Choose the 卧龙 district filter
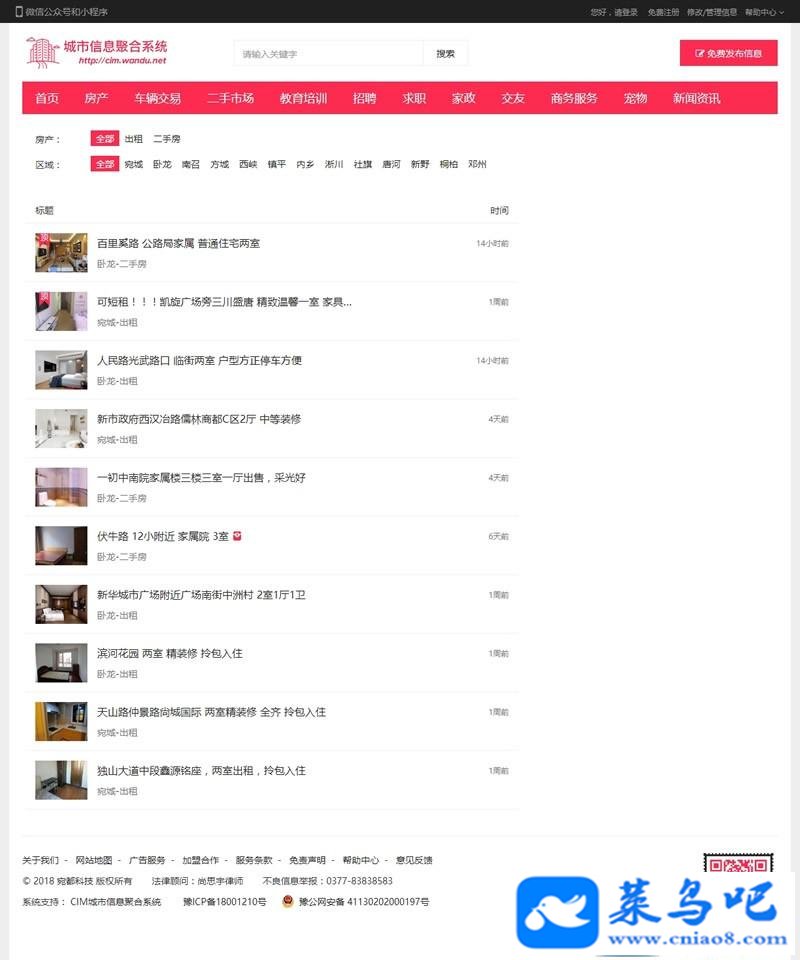The width and height of the screenshot is (800, 960). [162, 164]
